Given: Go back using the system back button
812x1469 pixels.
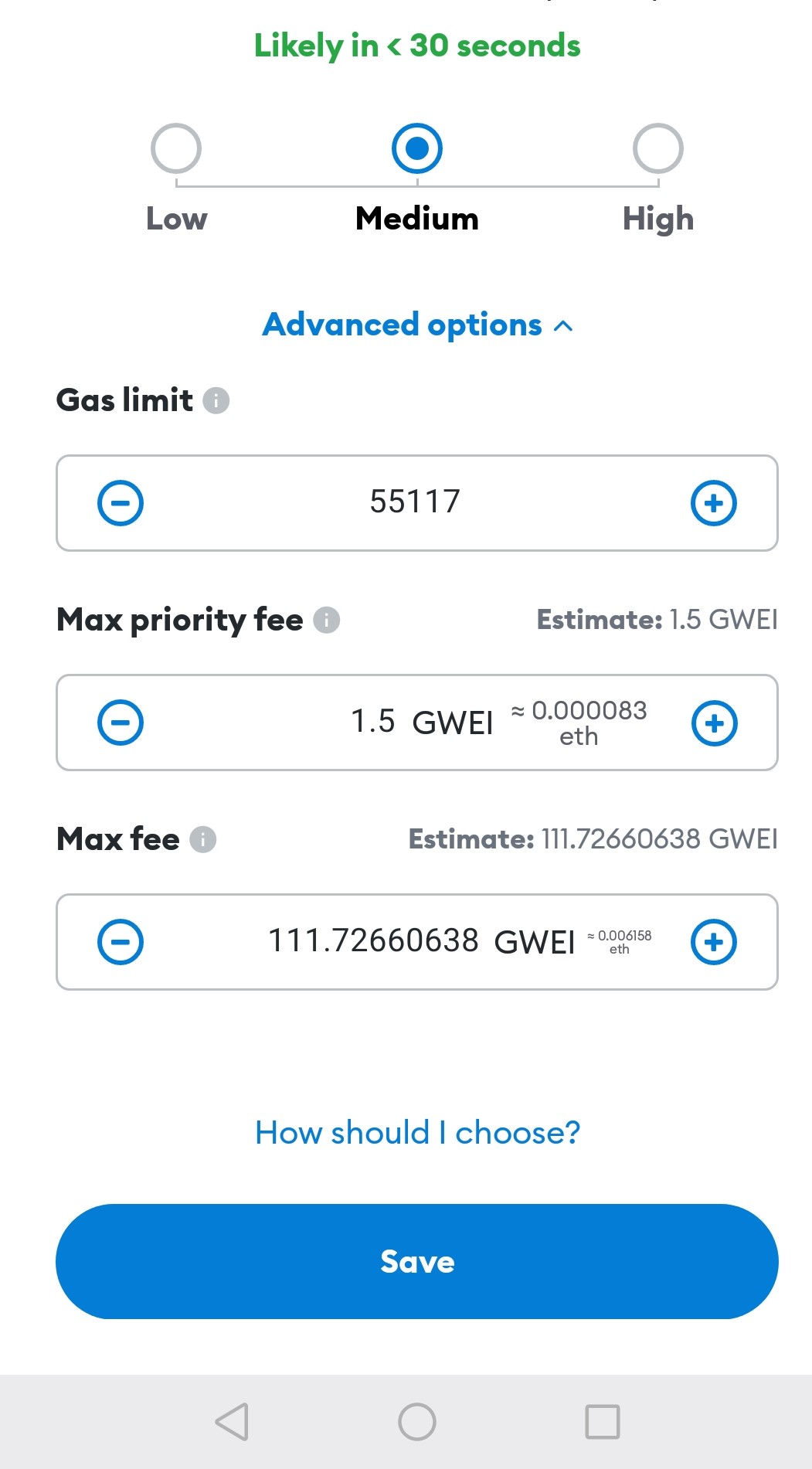Looking at the screenshot, I should pos(232,1421).
